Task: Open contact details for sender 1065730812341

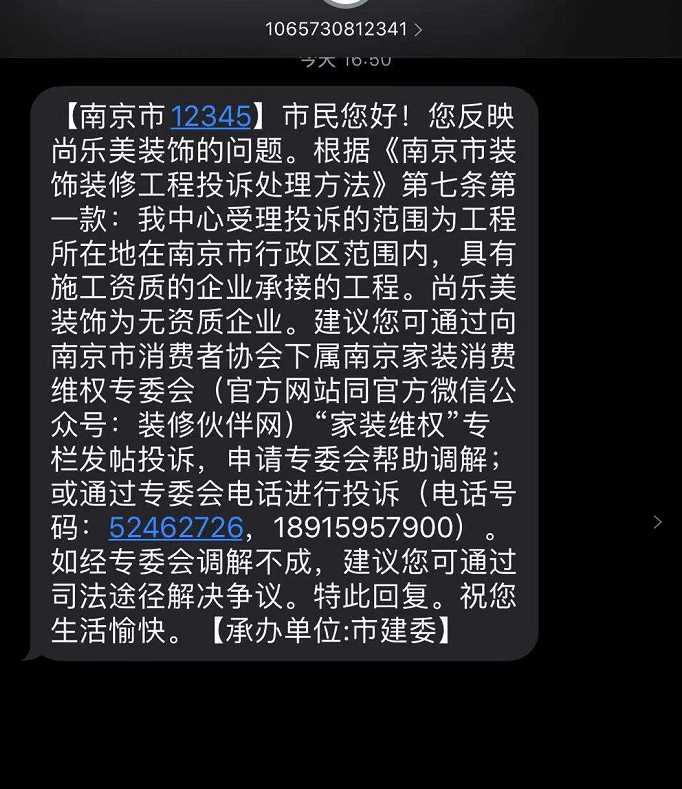Action: [342, 29]
